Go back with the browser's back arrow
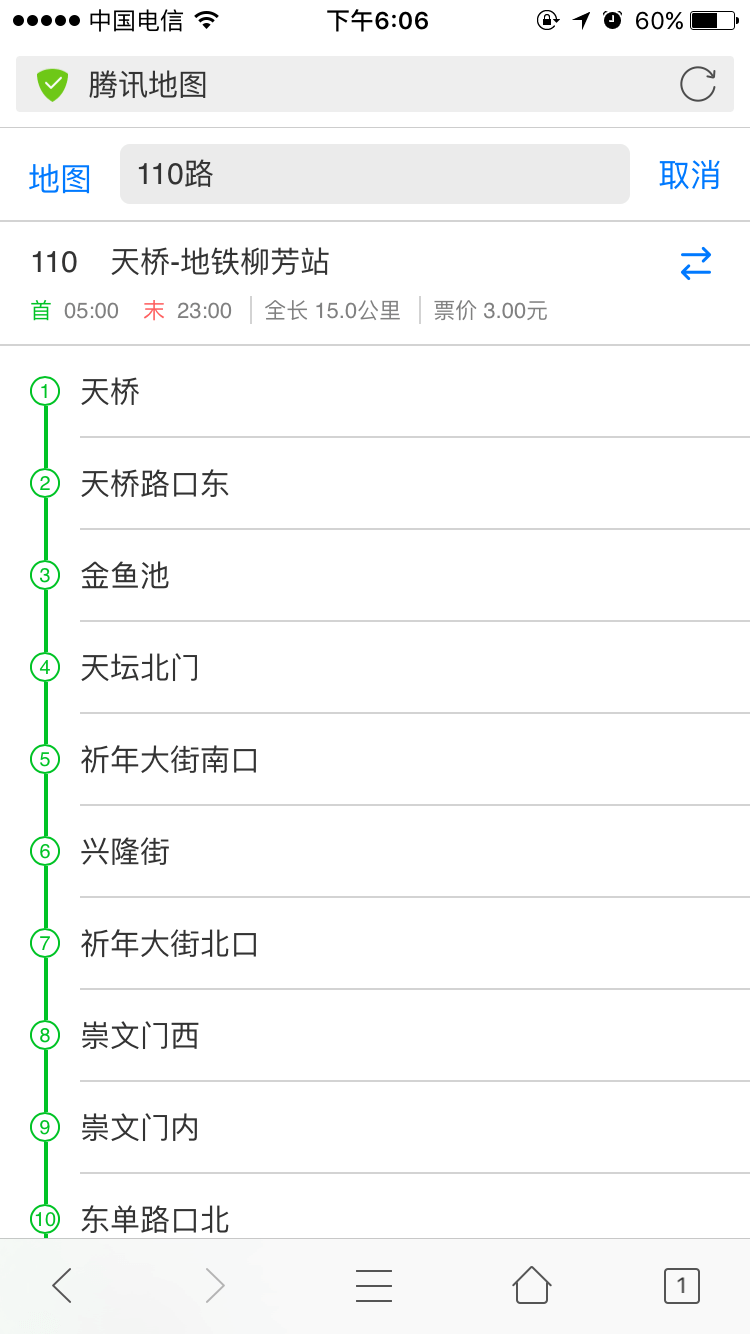 (62, 1285)
